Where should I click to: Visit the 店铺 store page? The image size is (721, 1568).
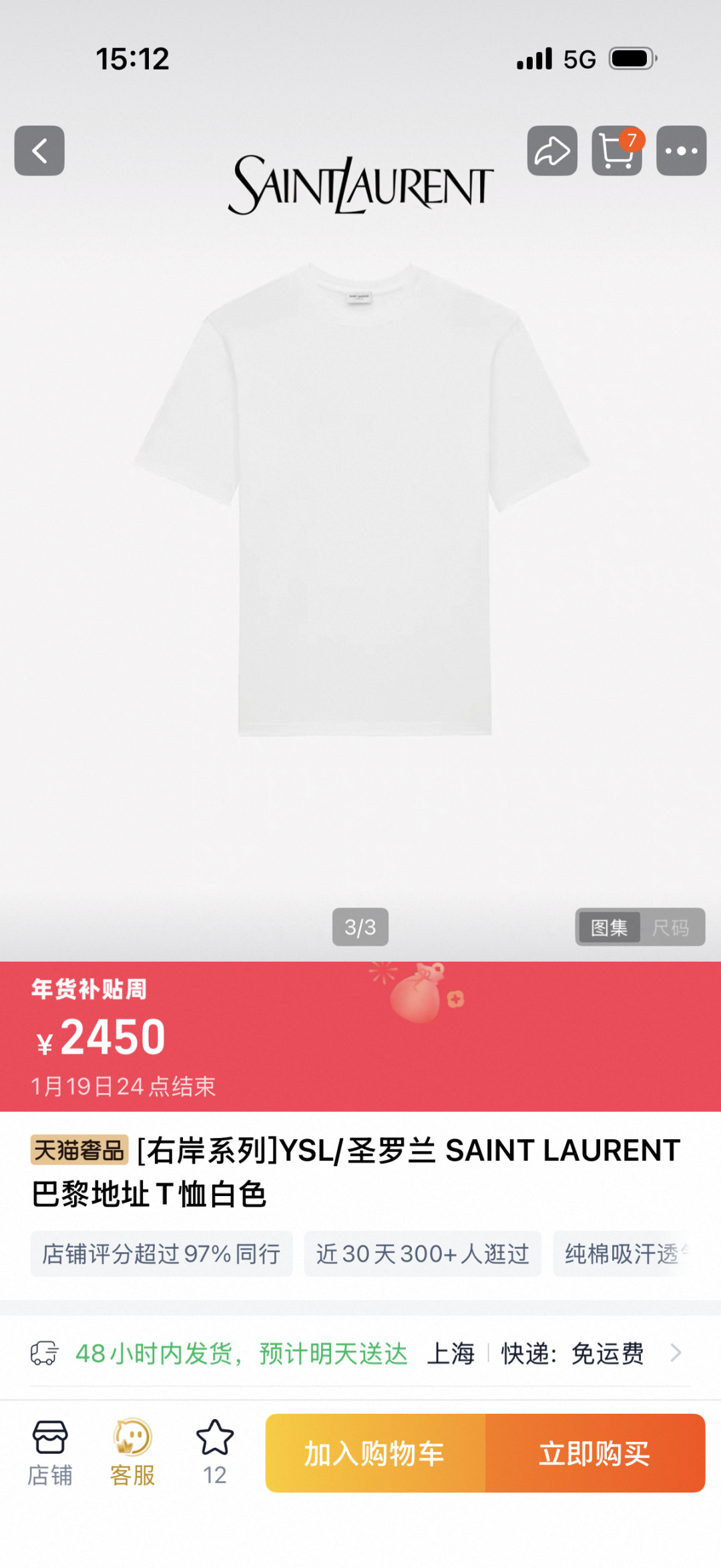(50, 1452)
